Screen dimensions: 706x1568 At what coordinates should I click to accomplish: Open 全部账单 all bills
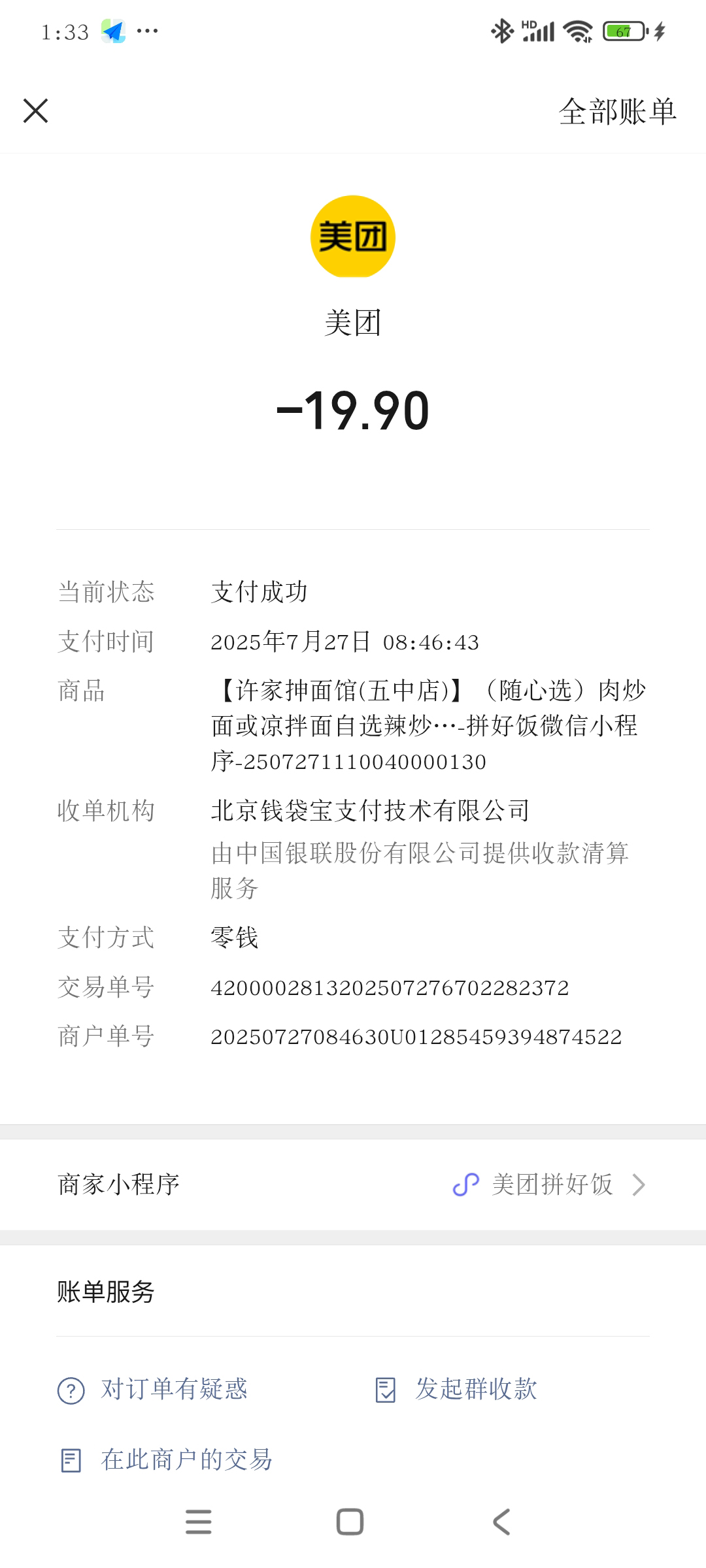(x=617, y=111)
